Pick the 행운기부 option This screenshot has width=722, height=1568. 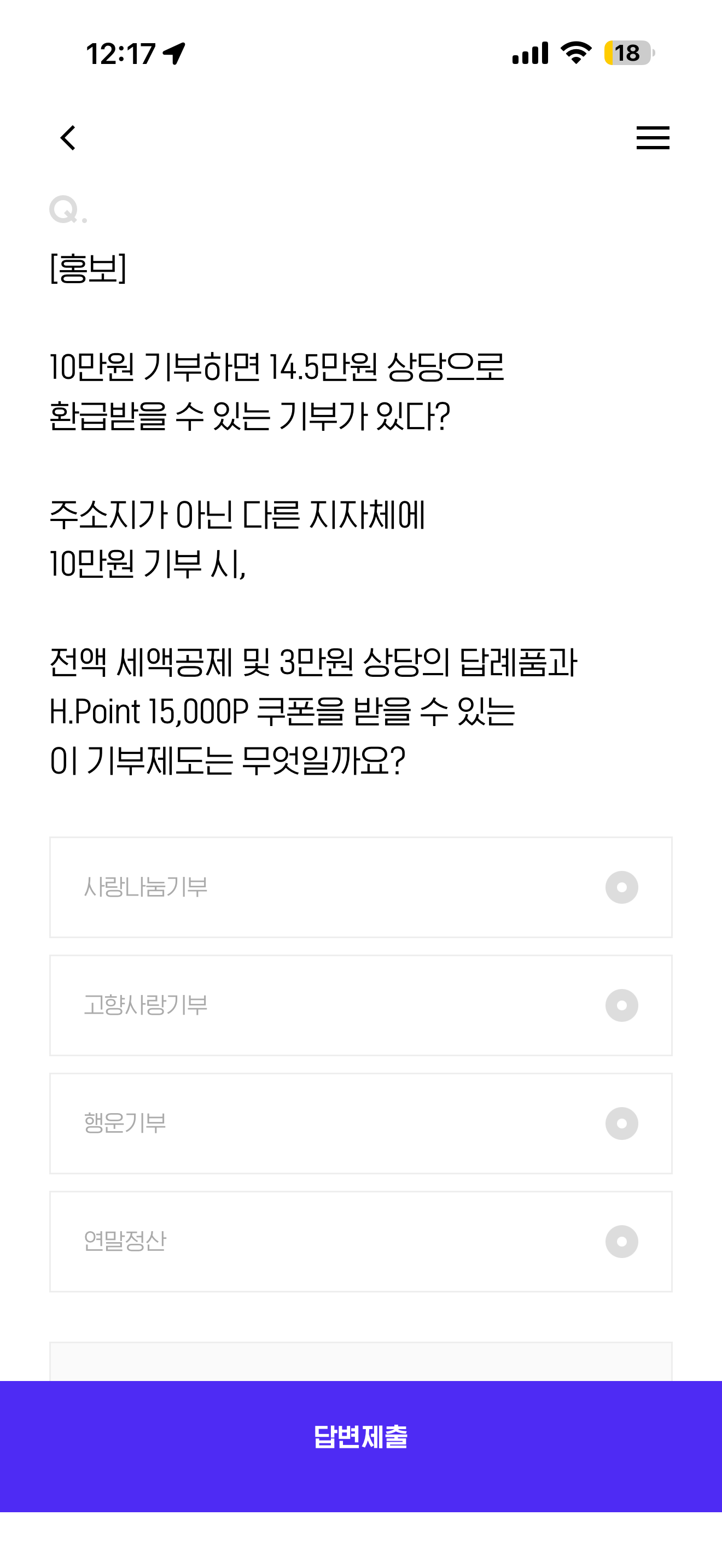[x=360, y=1123]
